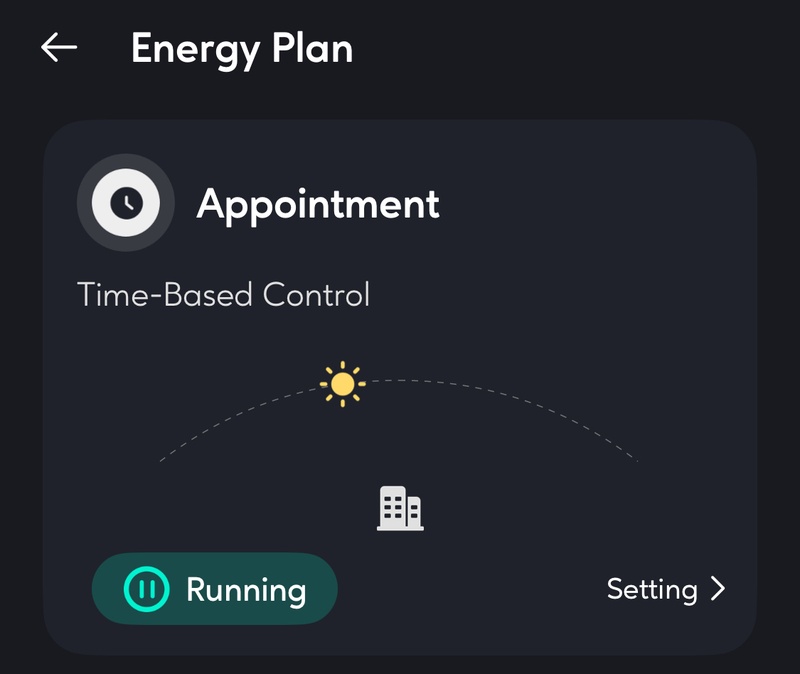The width and height of the screenshot is (800, 674).
Task: Go back from Energy Plan
Action: click(59, 48)
